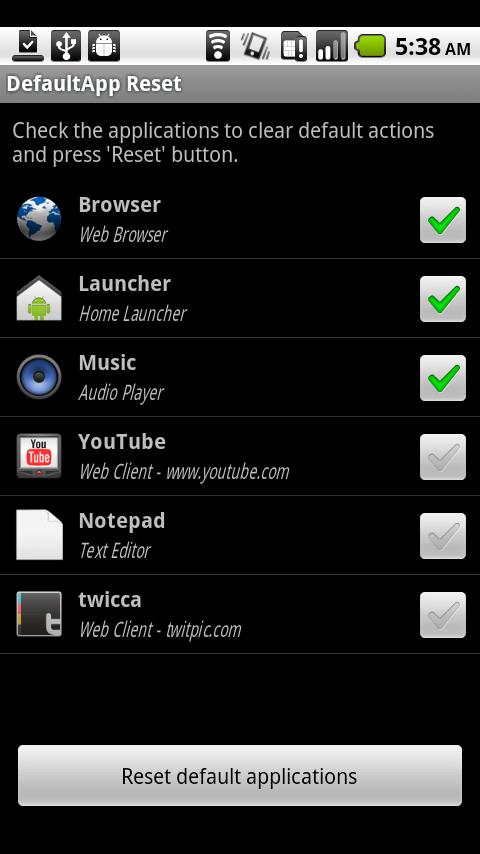The width and height of the screenshot is (480, 854).
Task: Uncheck the Music checkbox
Action: click(442, 378)
